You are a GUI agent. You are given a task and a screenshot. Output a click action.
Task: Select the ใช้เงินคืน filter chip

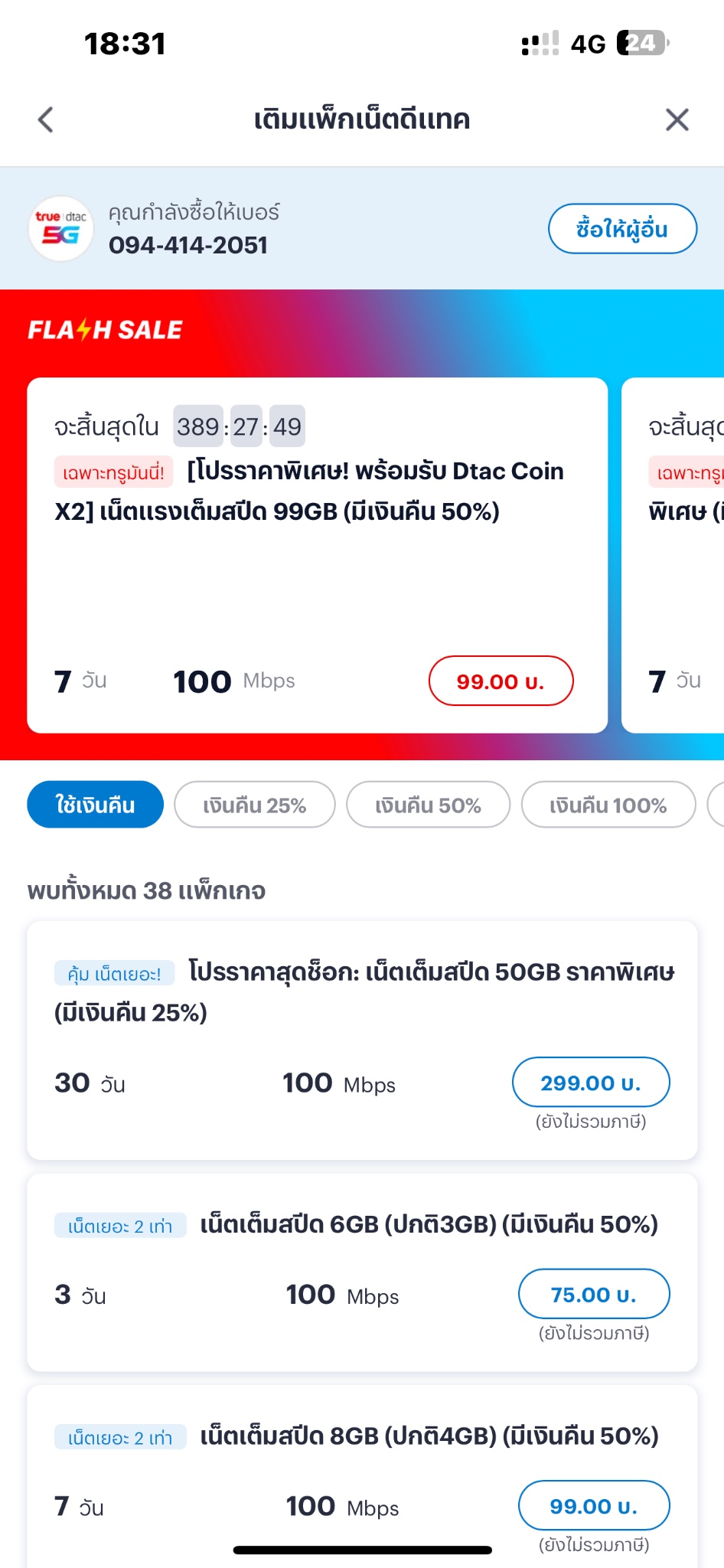(95, 805)
